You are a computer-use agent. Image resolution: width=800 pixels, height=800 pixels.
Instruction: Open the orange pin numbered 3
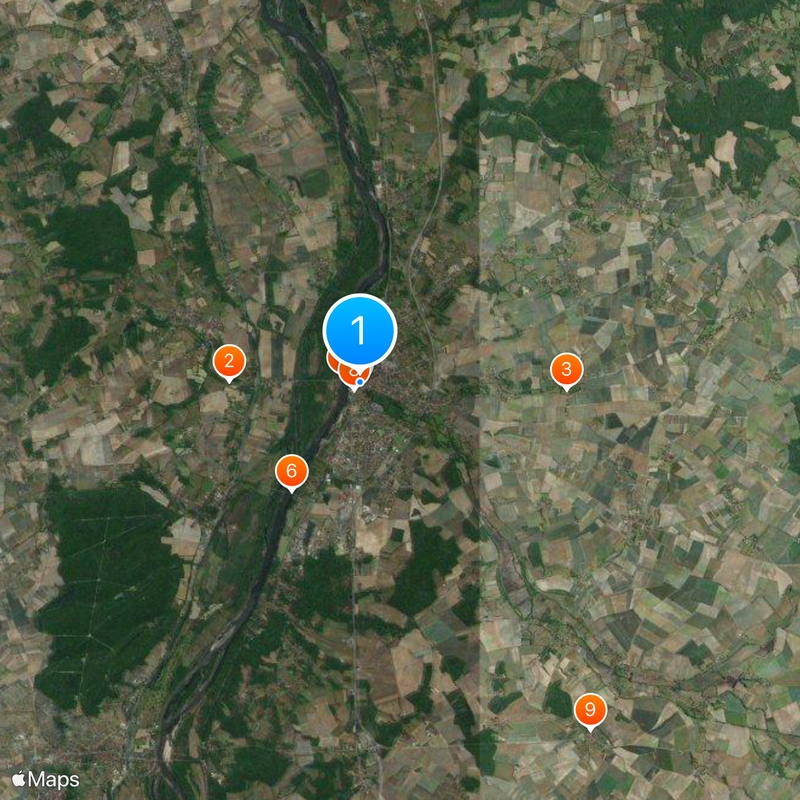566,370
